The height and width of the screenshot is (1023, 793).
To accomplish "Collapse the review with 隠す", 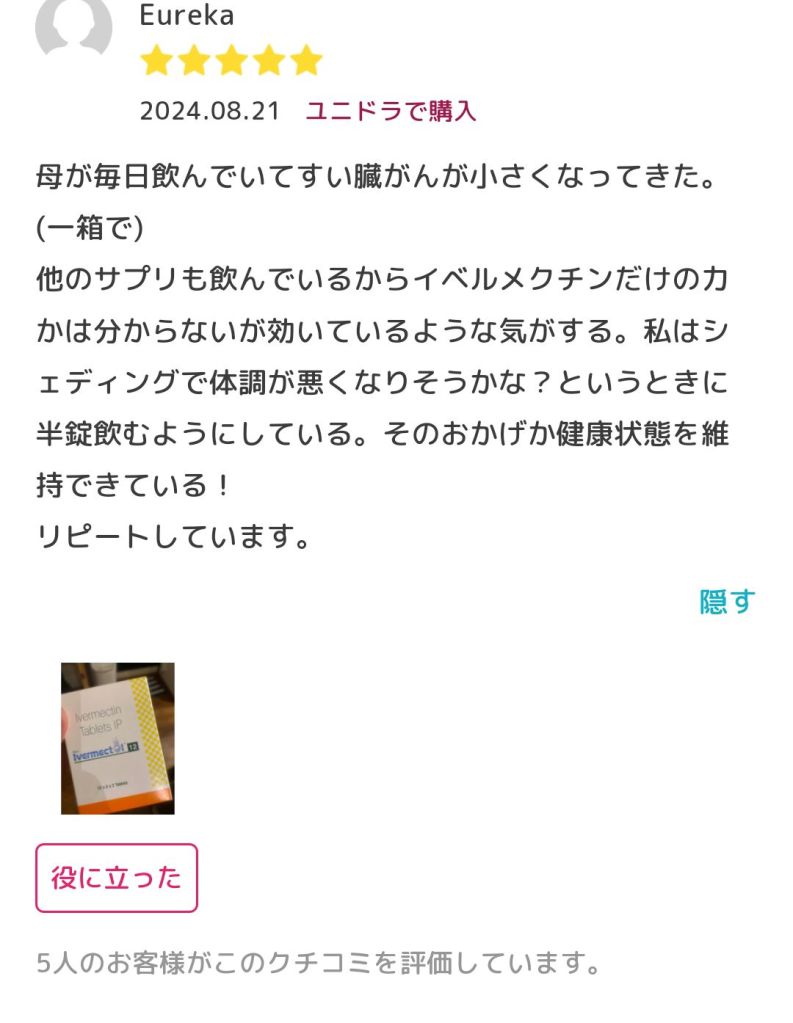I will (727, 602).
